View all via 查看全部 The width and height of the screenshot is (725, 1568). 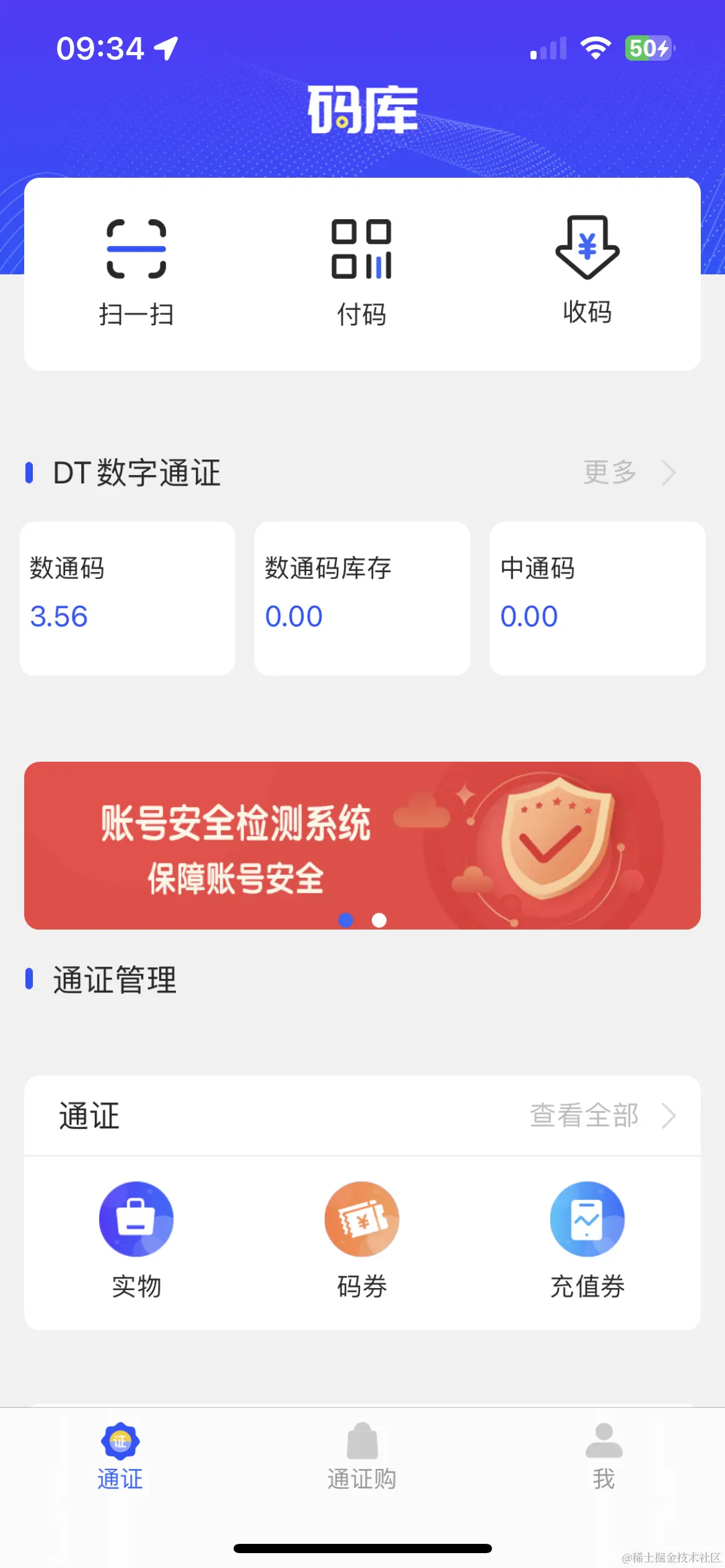click(601, 1116)
